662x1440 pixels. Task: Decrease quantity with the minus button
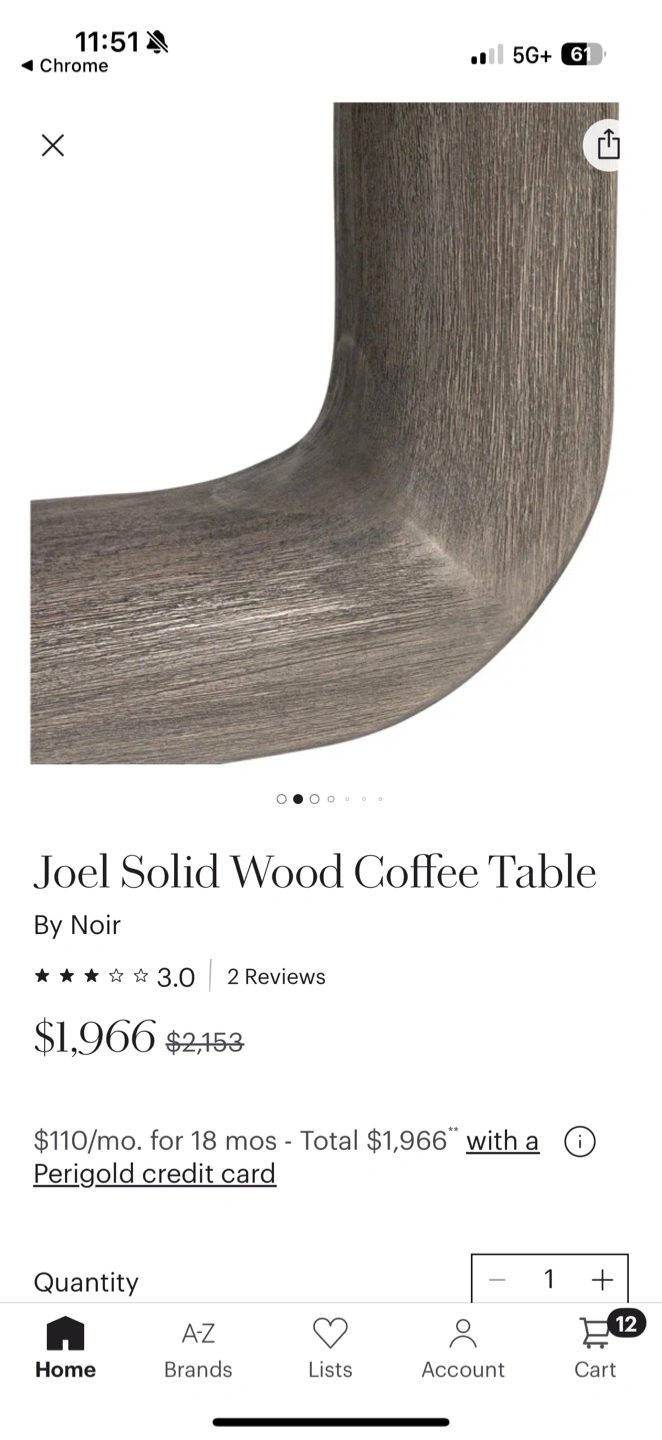click(x=498, y=1280)
